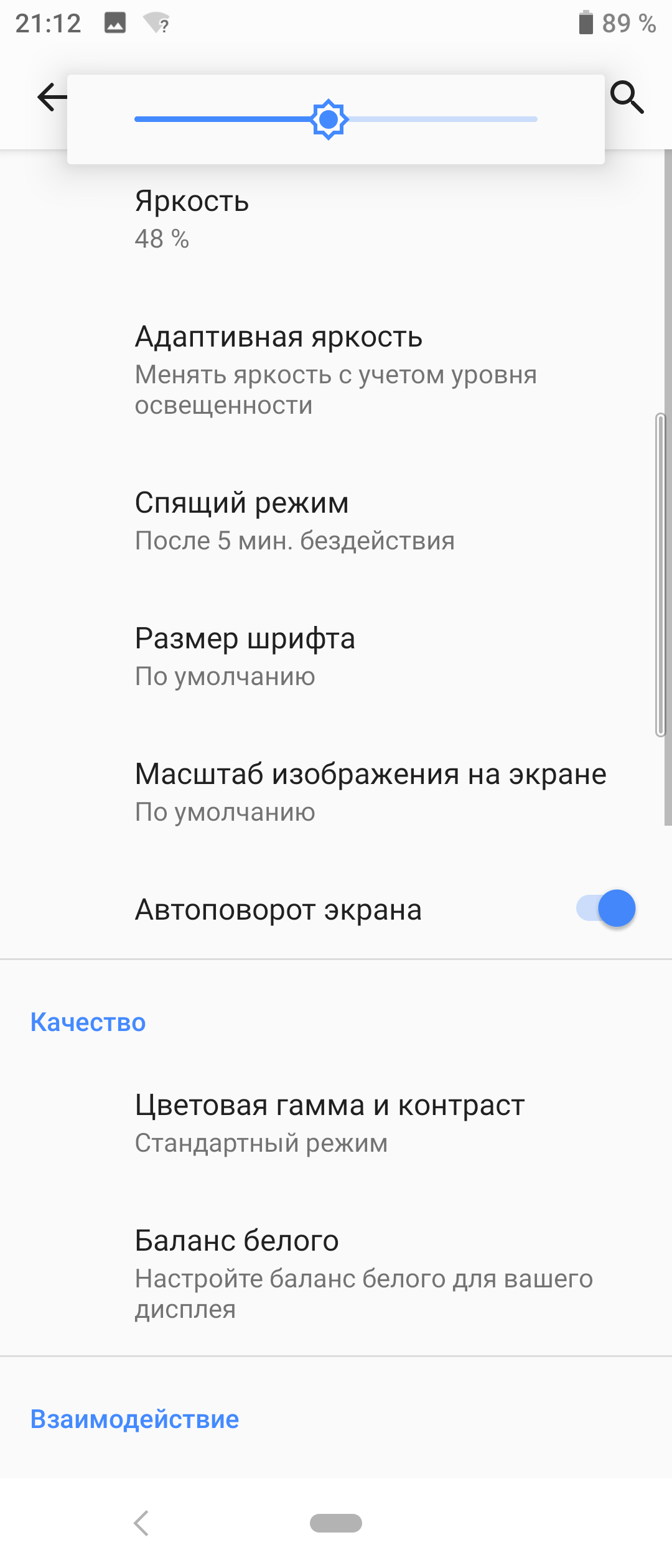The width and height of the screenshot is (672, 1568).
Task: Tap the home pill button
Action: [336, 1523]
